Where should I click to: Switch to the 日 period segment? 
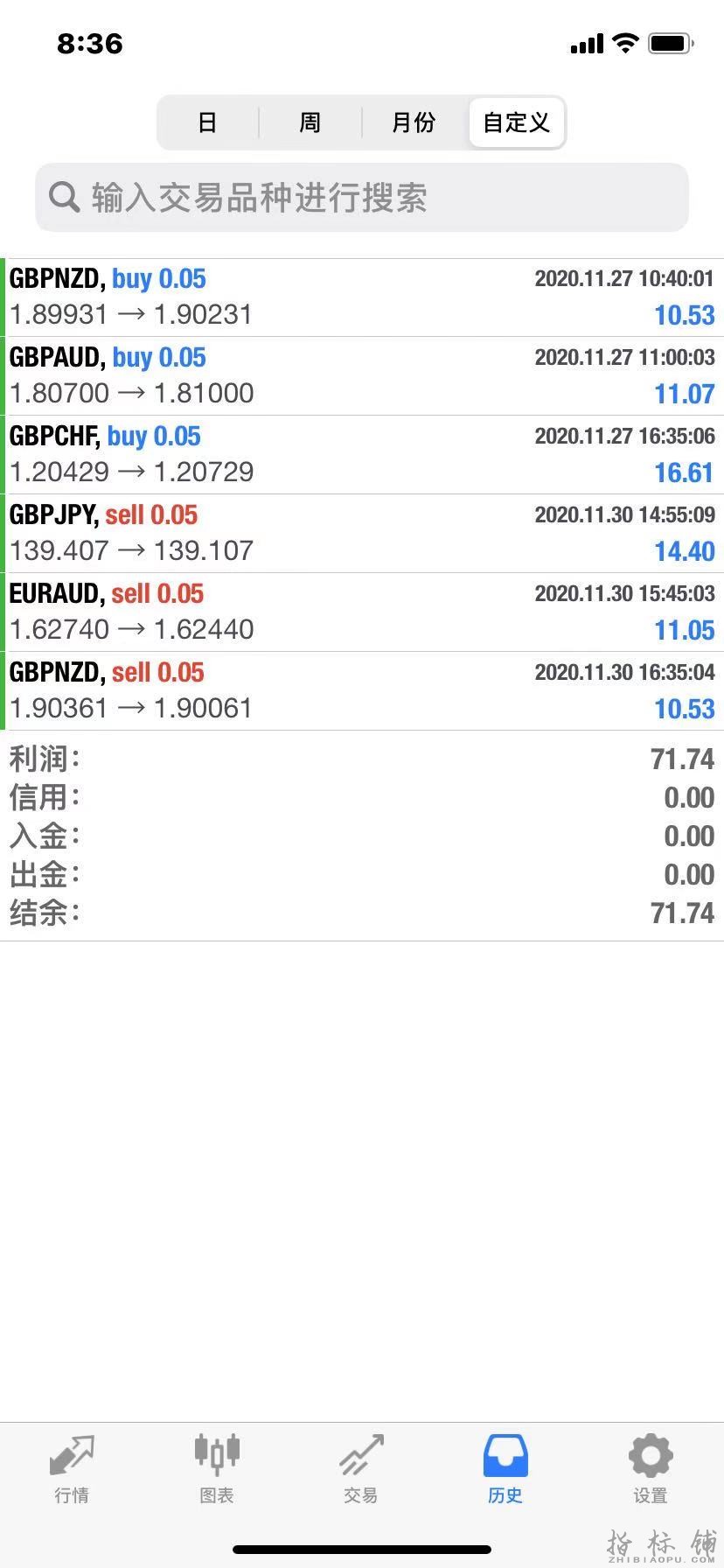(x=207, y=122)
